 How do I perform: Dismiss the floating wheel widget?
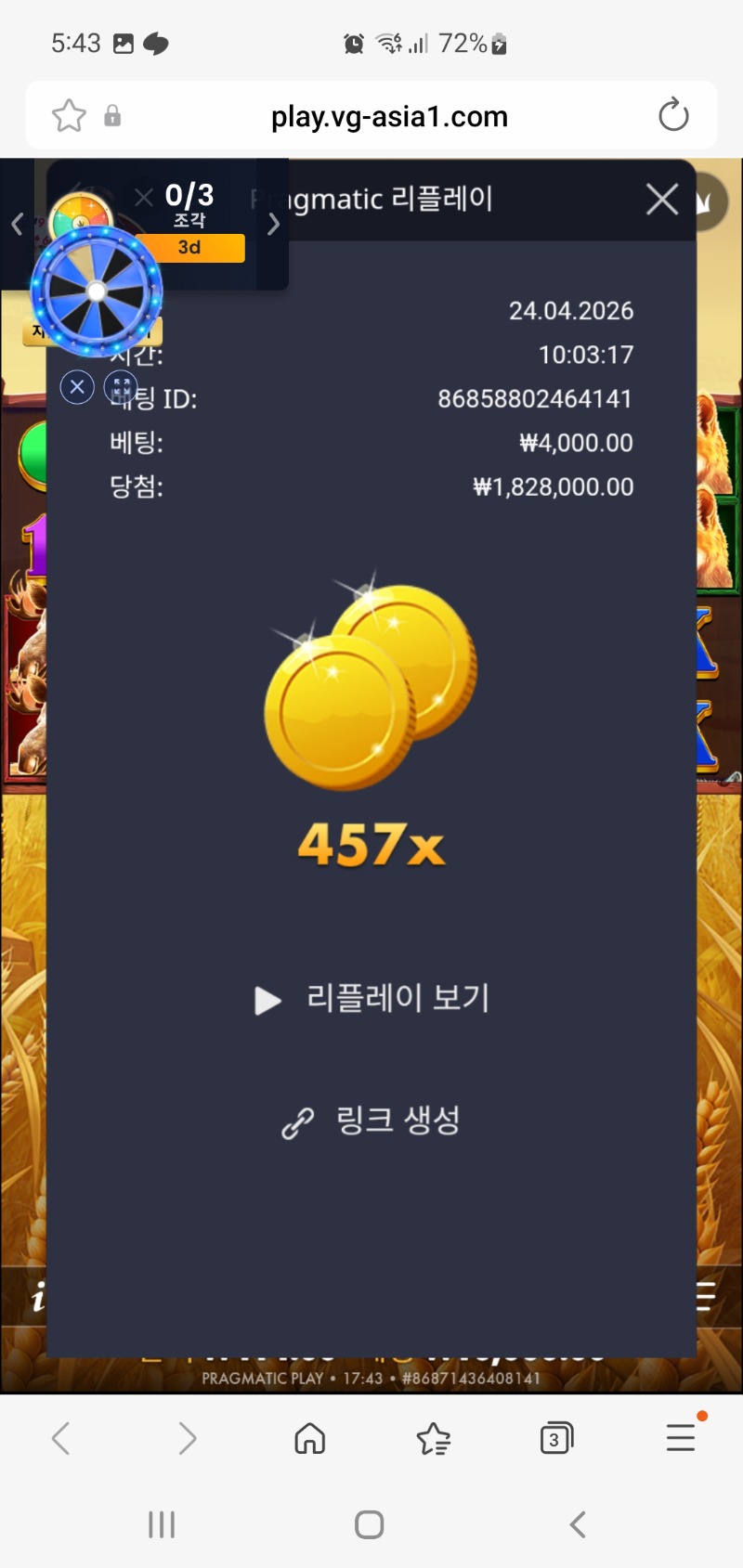pos(77,387)
